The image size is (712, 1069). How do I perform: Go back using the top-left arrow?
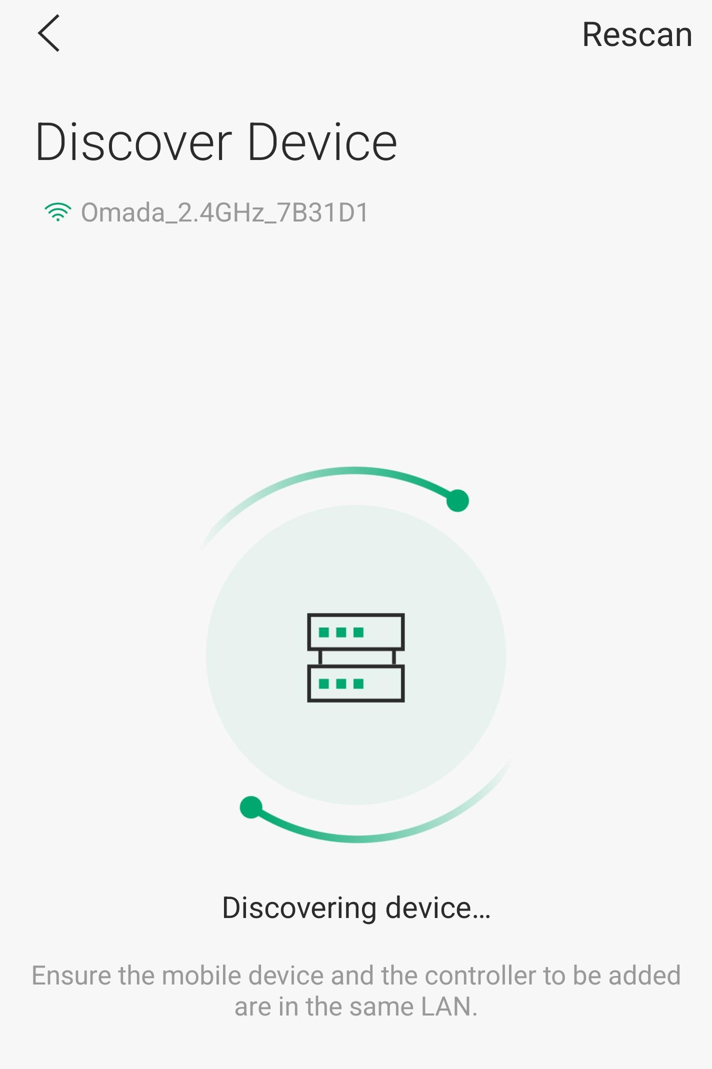[x=48, y=34]
